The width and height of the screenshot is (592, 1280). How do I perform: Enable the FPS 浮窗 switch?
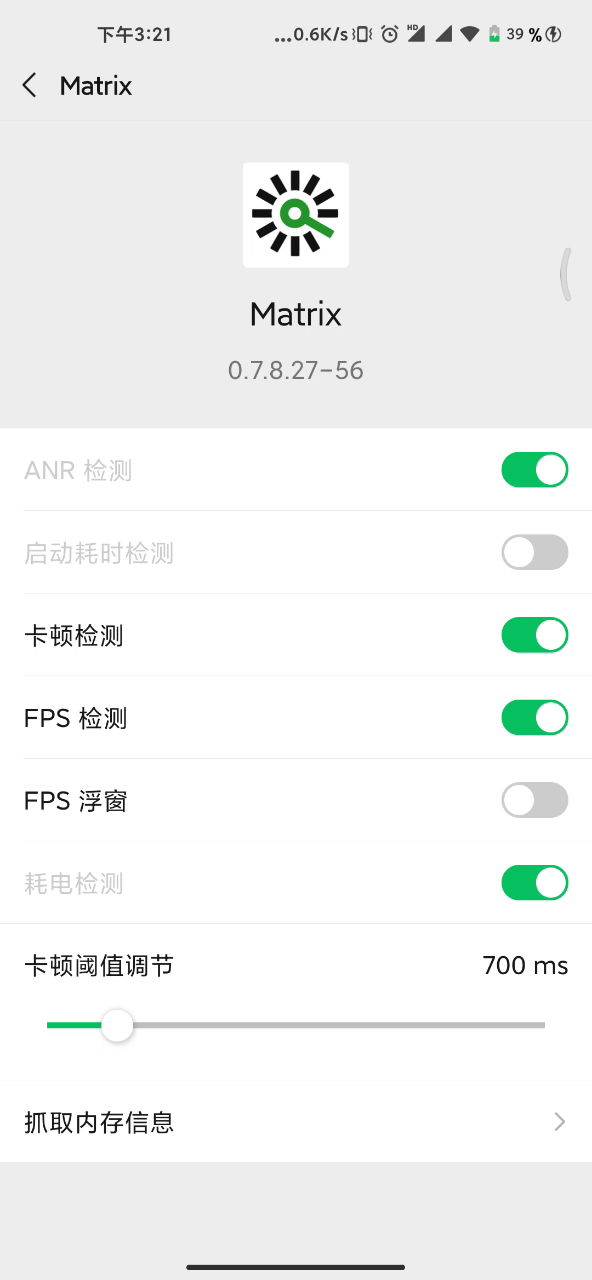click(535, 800)
